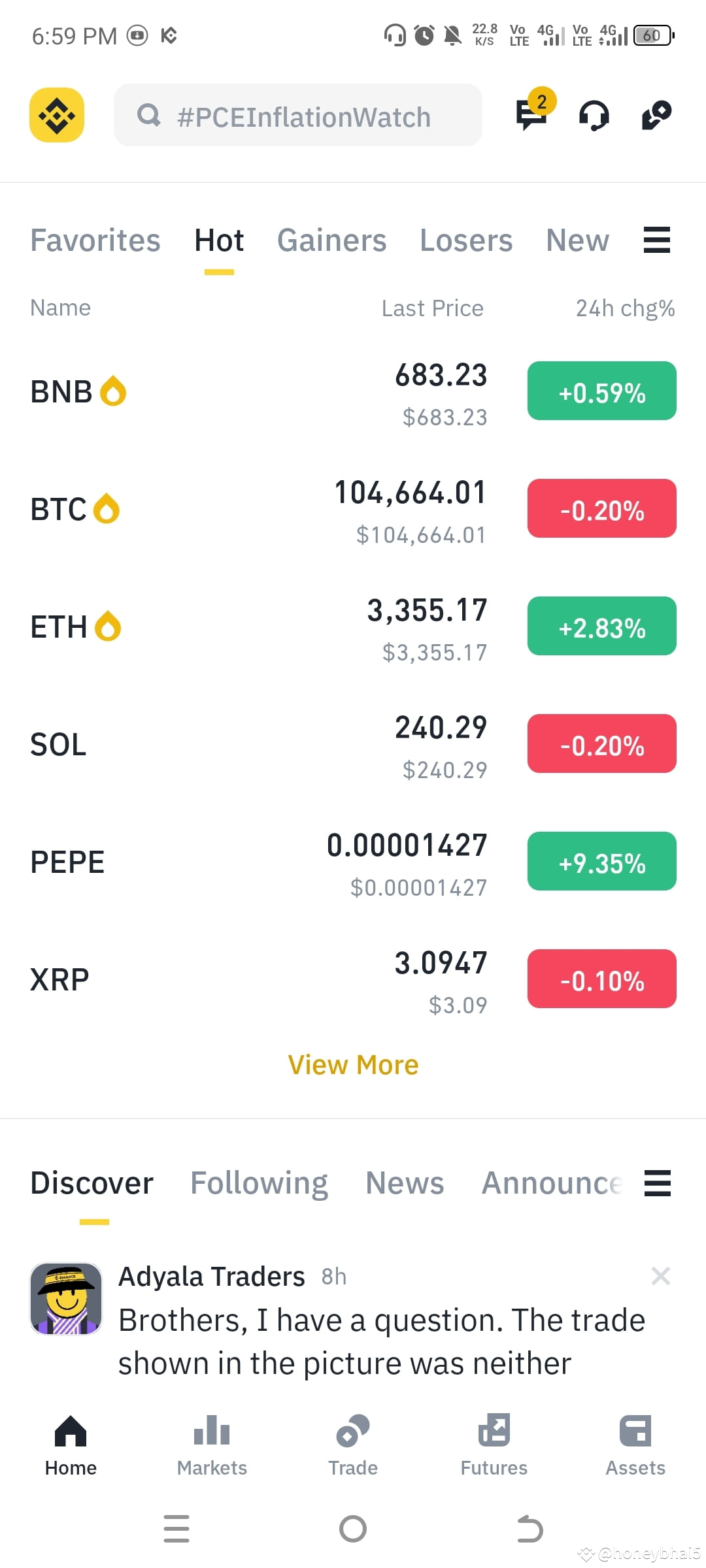
Task: Switch to the Losers tab
Action: click(x=466, y=240)
